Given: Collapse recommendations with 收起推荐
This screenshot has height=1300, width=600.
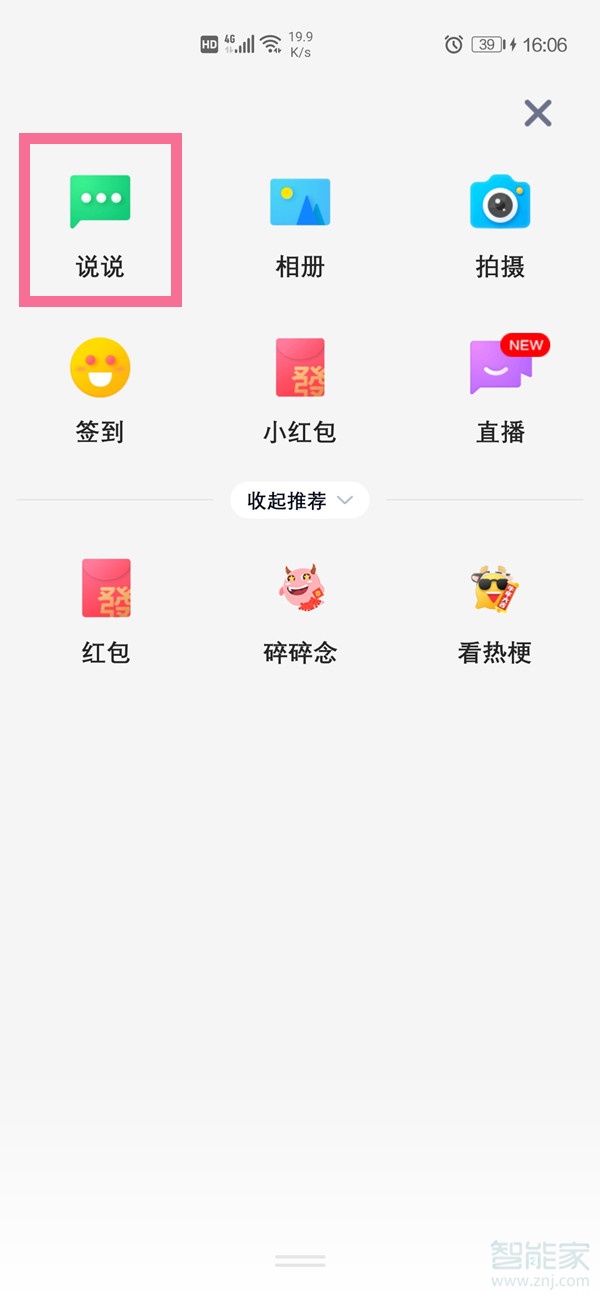Looking at the screenshot, I should pyautogui.click(x=300, y=500).
